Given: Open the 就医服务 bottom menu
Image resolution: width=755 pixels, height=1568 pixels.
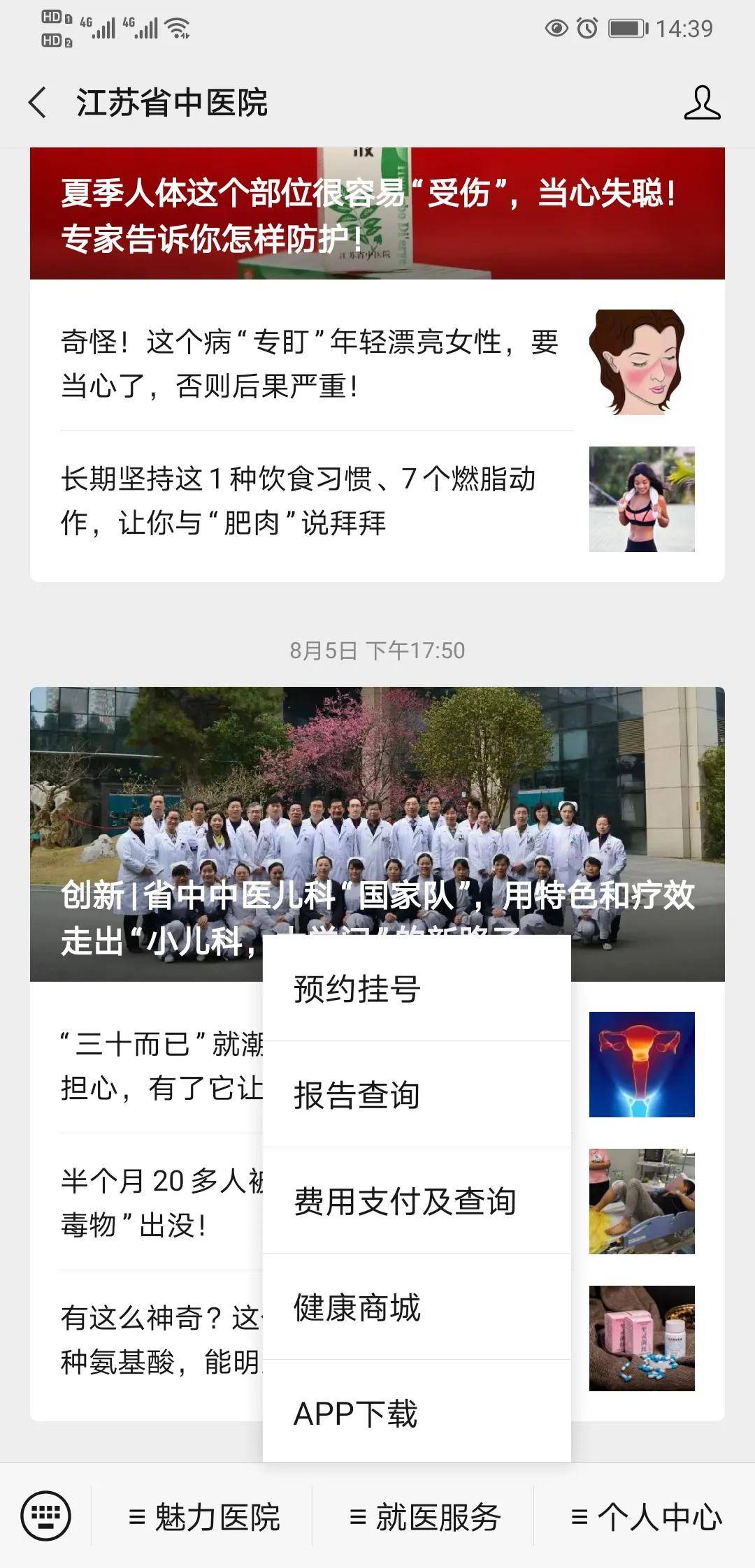Looking at the screenshot, I should click(x=424, y=1516).
